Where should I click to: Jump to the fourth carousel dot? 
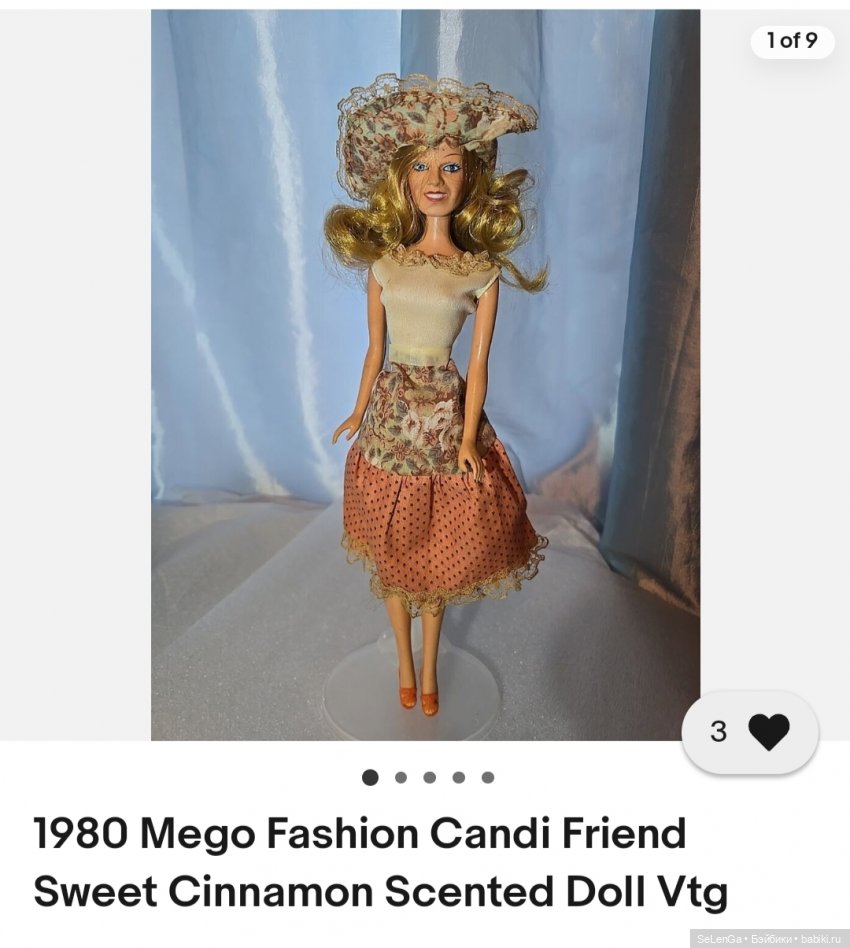tap(459, 776)
